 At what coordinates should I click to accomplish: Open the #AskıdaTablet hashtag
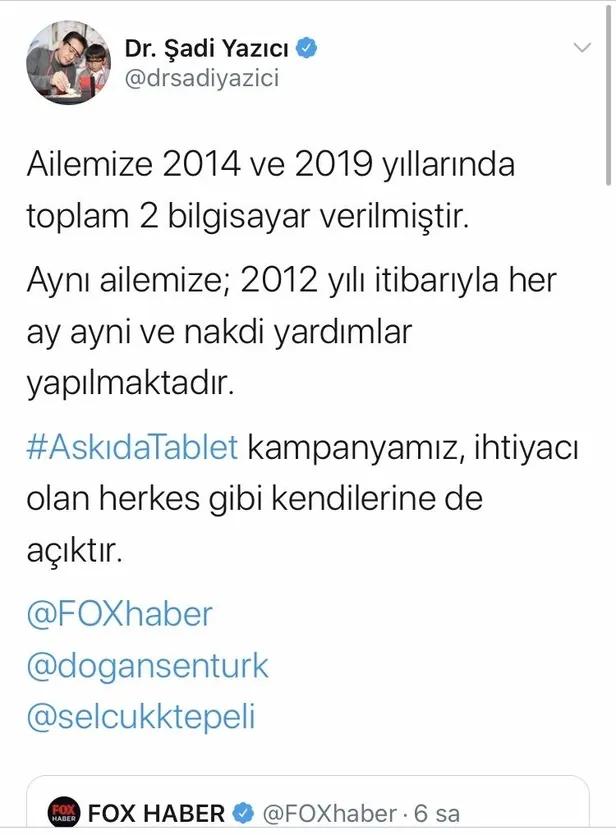coord(133,446)
